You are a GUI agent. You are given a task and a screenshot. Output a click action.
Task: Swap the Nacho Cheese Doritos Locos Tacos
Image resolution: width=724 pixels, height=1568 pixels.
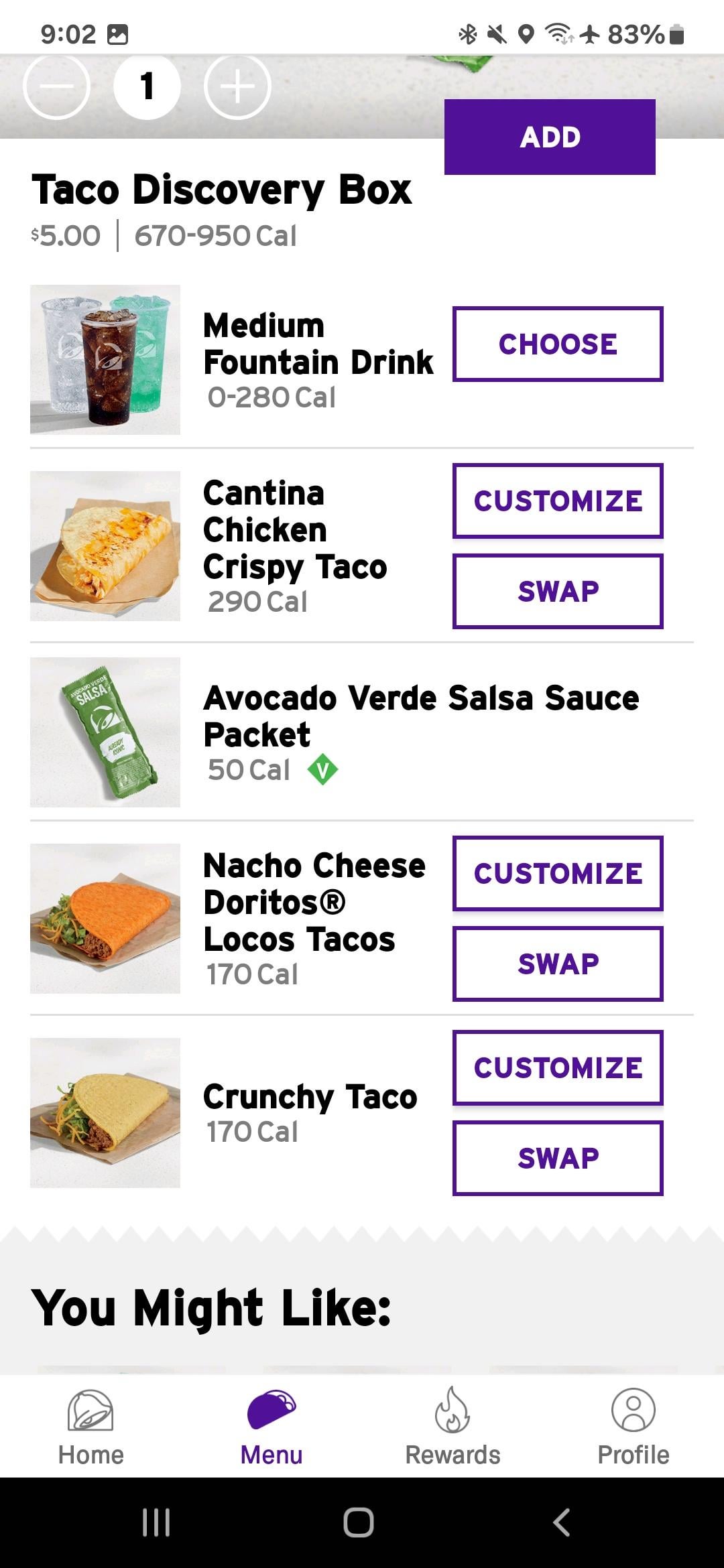click(558, 964)
